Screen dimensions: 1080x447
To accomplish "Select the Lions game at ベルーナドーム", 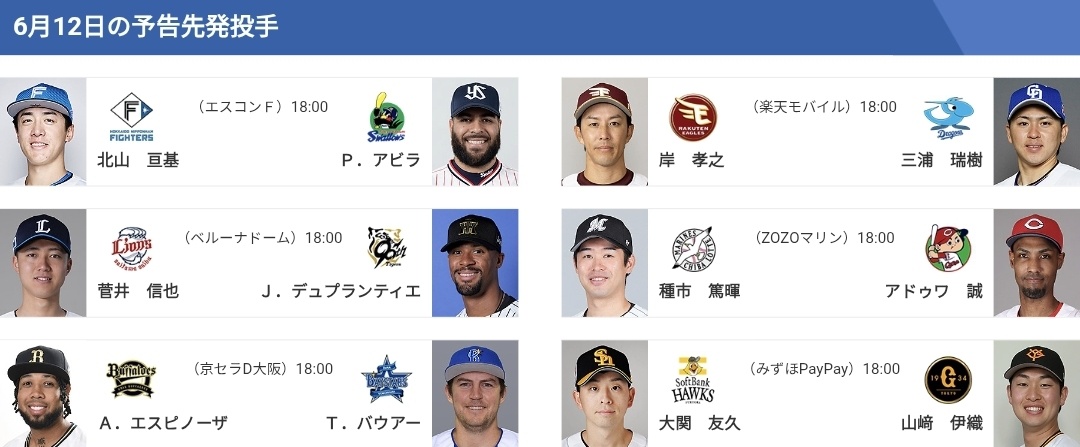I will coord(259,263).
